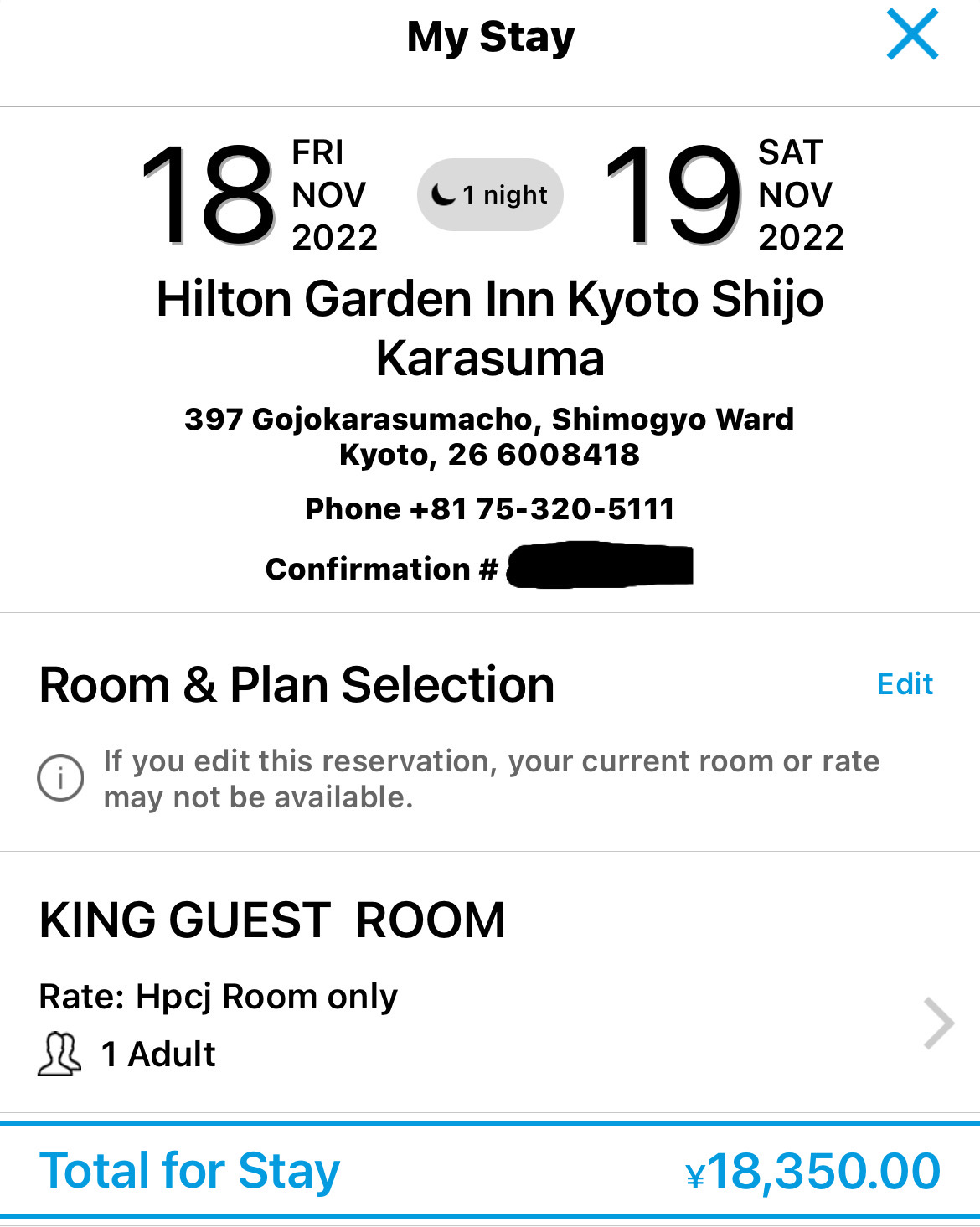Edit the room and plan selection
Viewport: 980px width, 1227px height.
point(904,684)
